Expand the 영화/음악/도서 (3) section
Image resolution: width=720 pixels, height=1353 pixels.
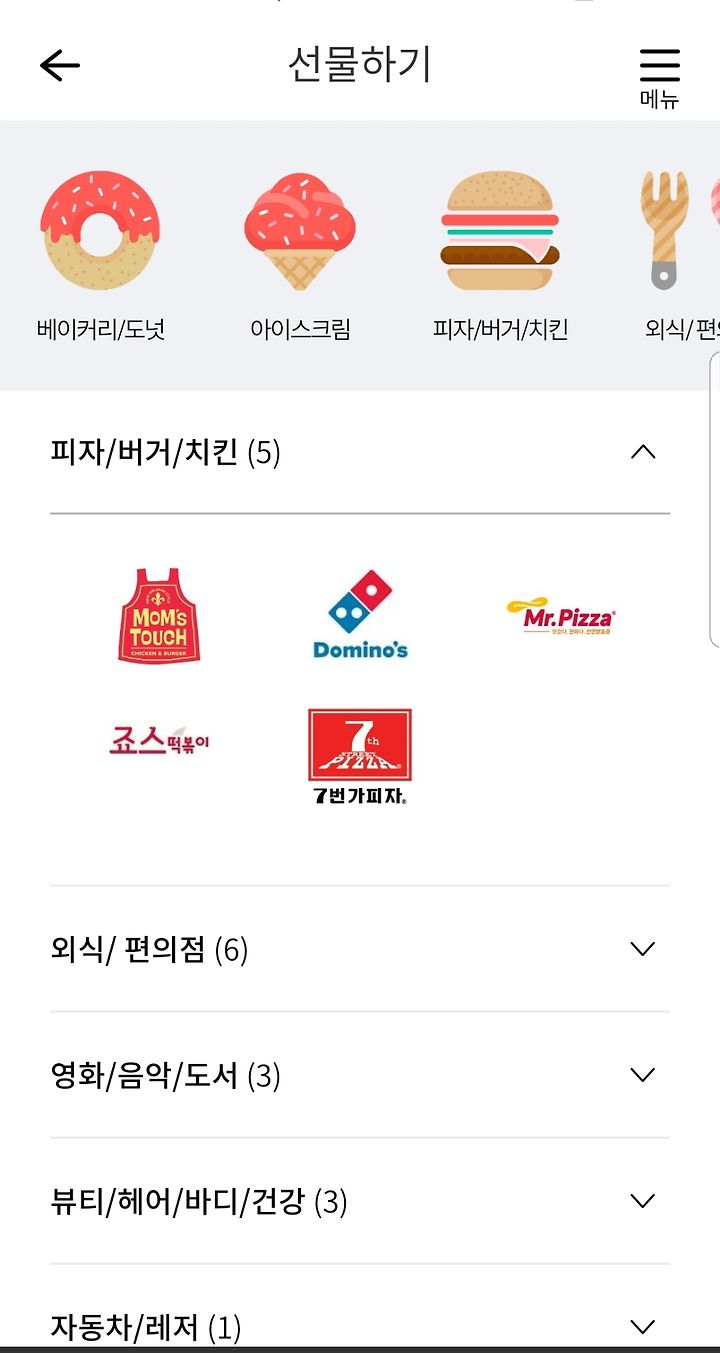point(360,1075)
